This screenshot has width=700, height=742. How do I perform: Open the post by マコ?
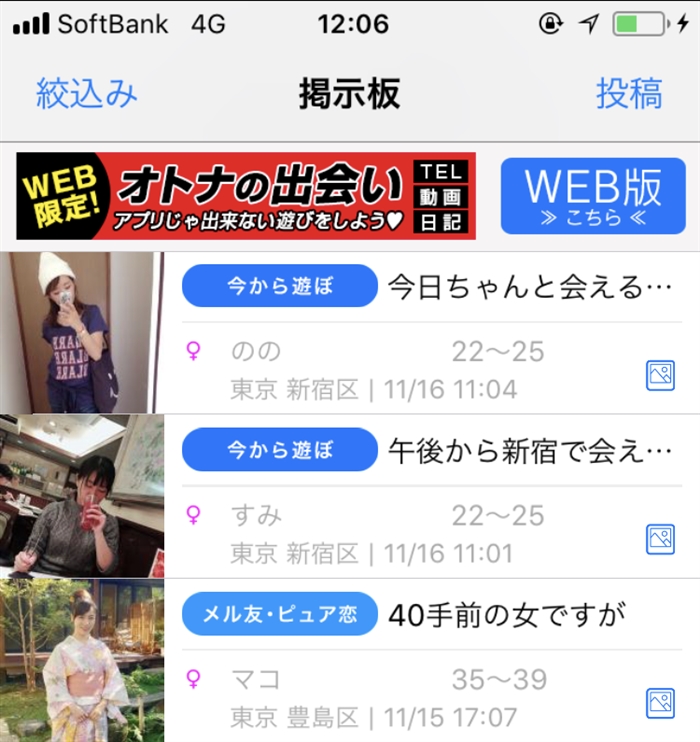pos(430,661)
